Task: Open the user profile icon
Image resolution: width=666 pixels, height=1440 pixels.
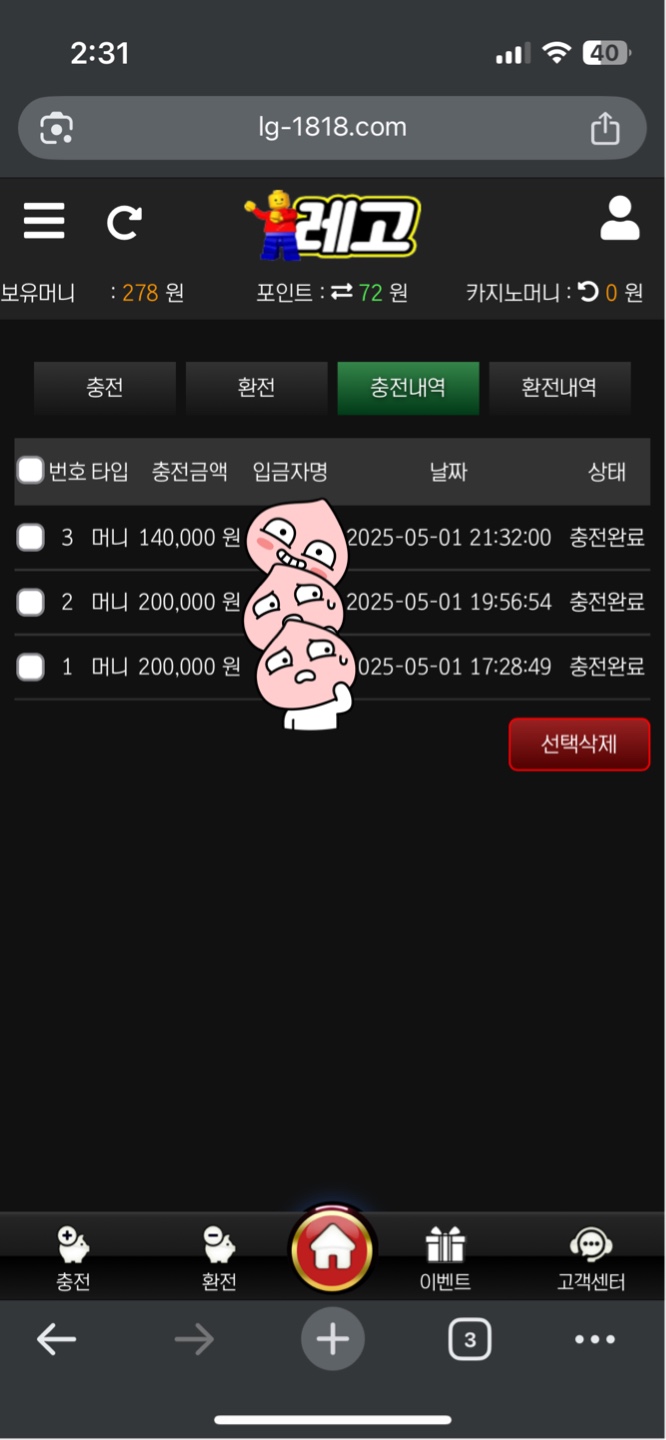Action: pyautogui.click(x=620, y=219)
